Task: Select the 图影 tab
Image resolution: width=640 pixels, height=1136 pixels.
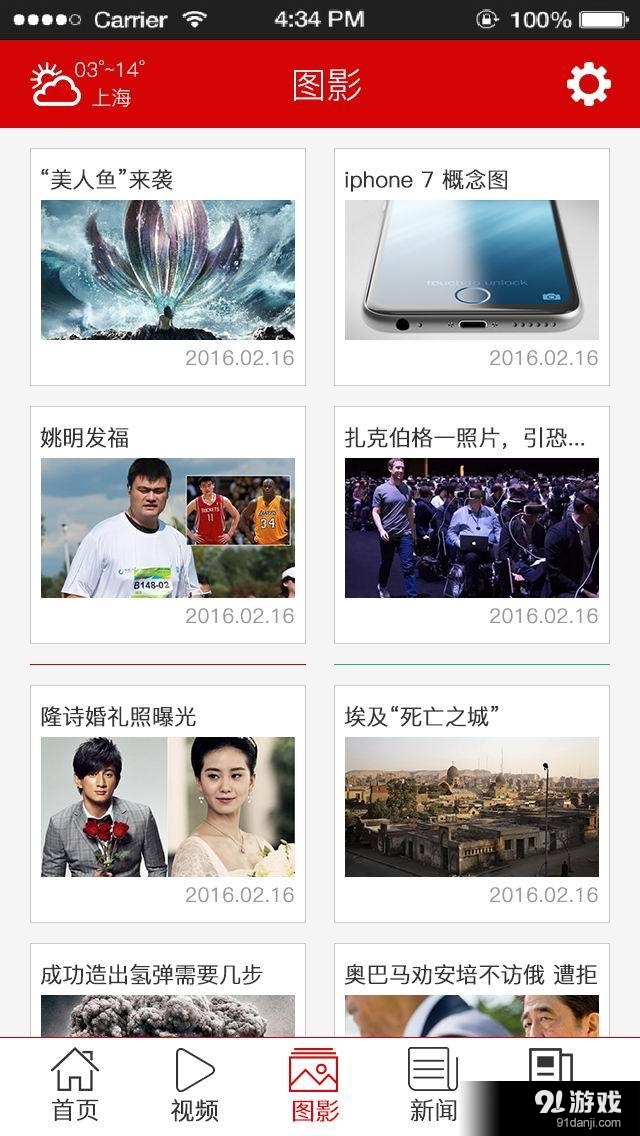Action: (x=314, y=1086)
